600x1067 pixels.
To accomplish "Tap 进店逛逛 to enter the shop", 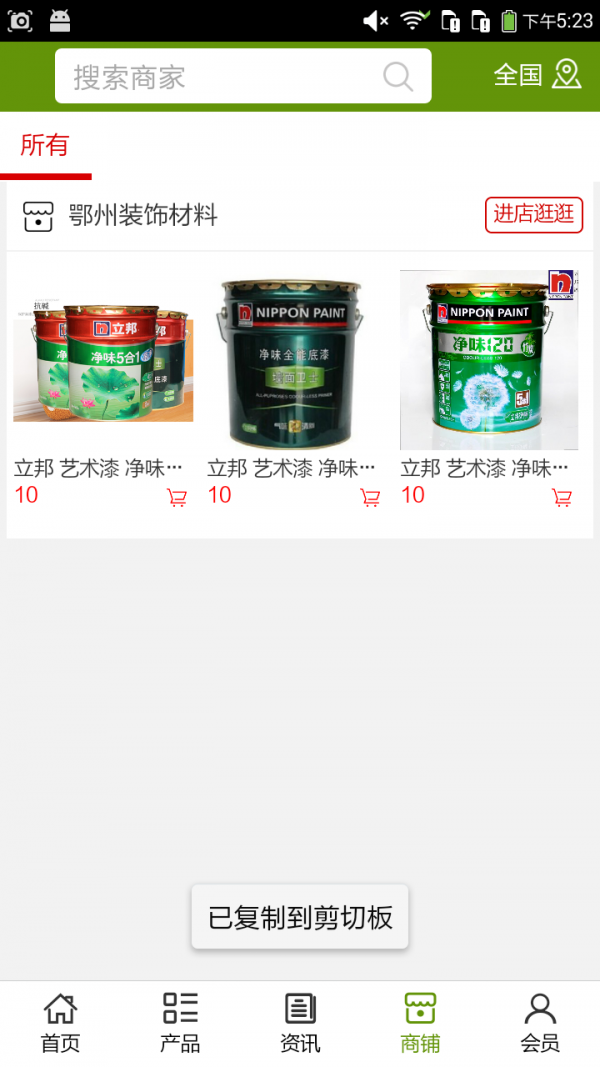I will [x=534, y=214].
